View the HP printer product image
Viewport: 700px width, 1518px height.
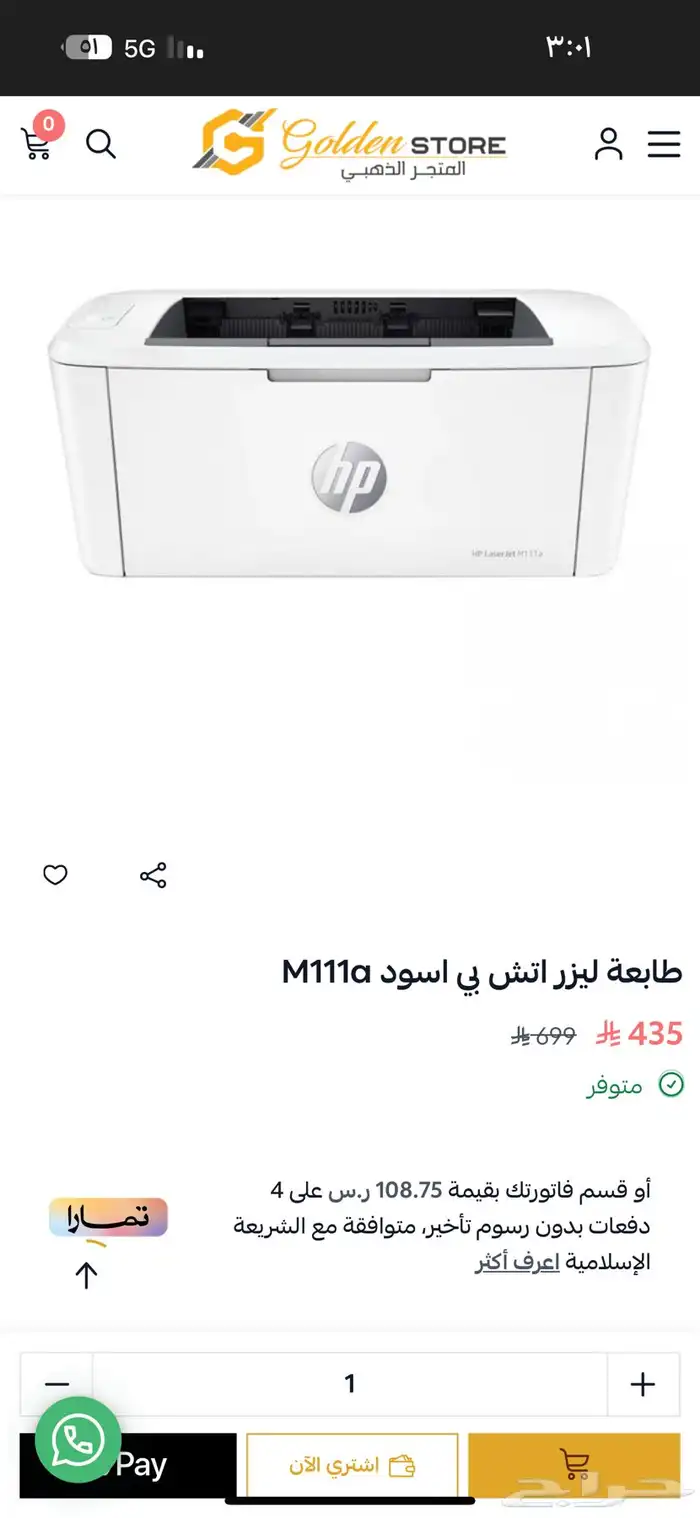(x=349, y=433)
